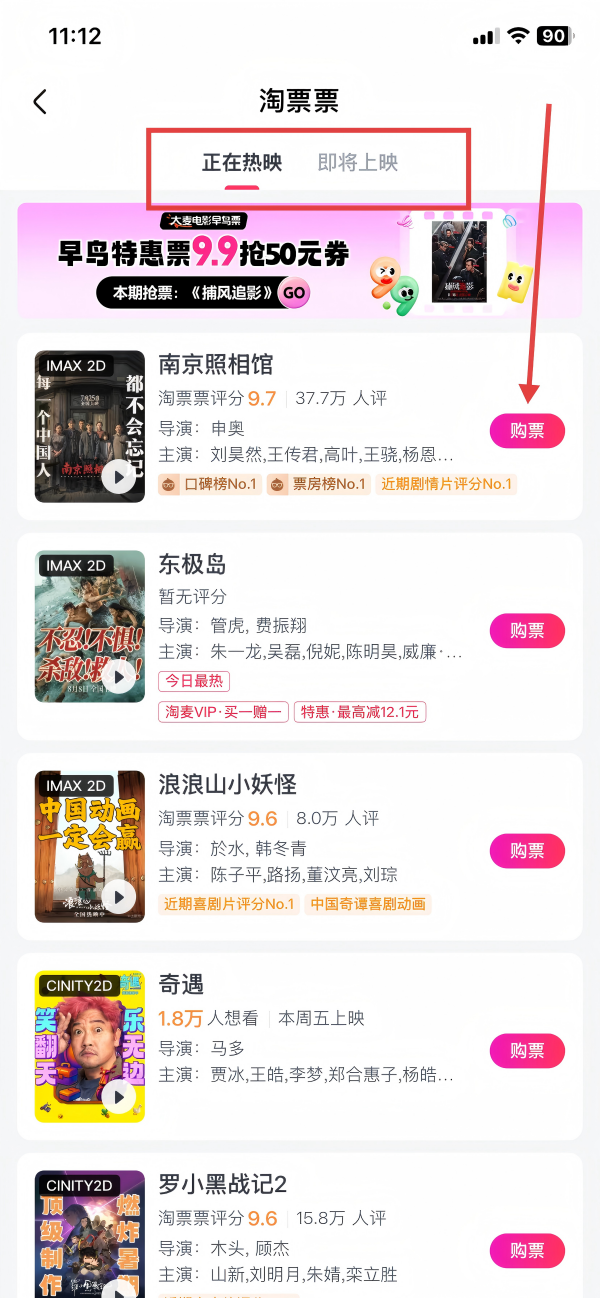Play the 奇遇 trailer on its poster

pyautogui.click(x=119, y=1098)
